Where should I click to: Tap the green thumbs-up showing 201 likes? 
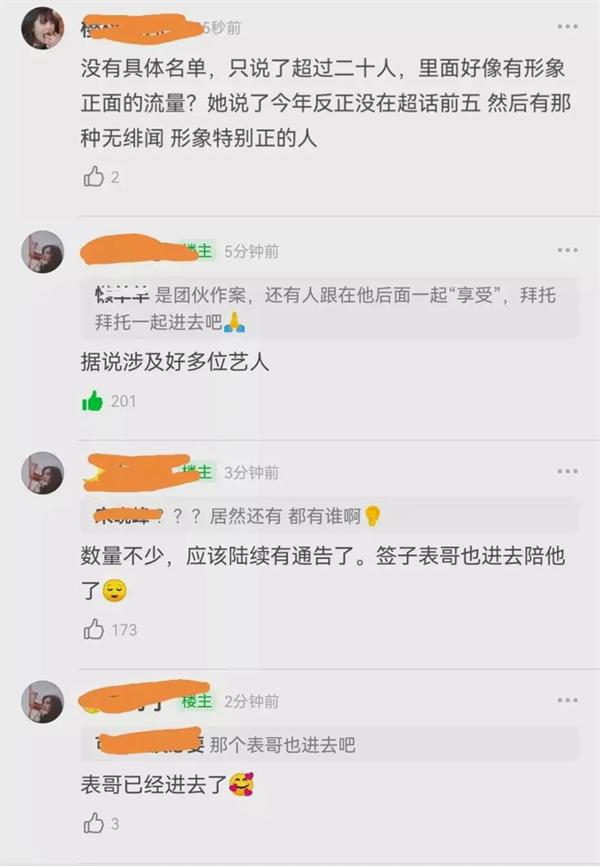click(x=94, y=401)
